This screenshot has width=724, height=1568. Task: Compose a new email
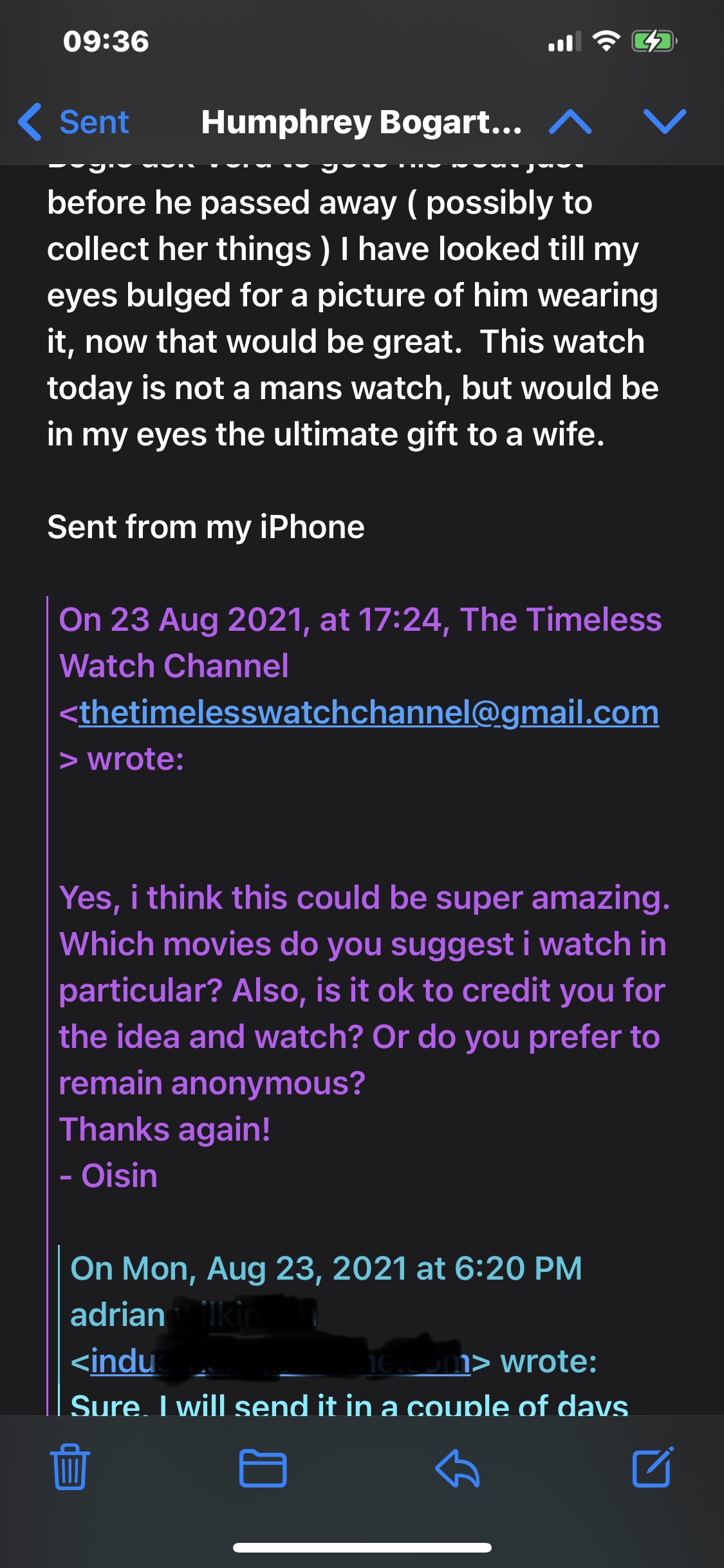click(653, 1467)
